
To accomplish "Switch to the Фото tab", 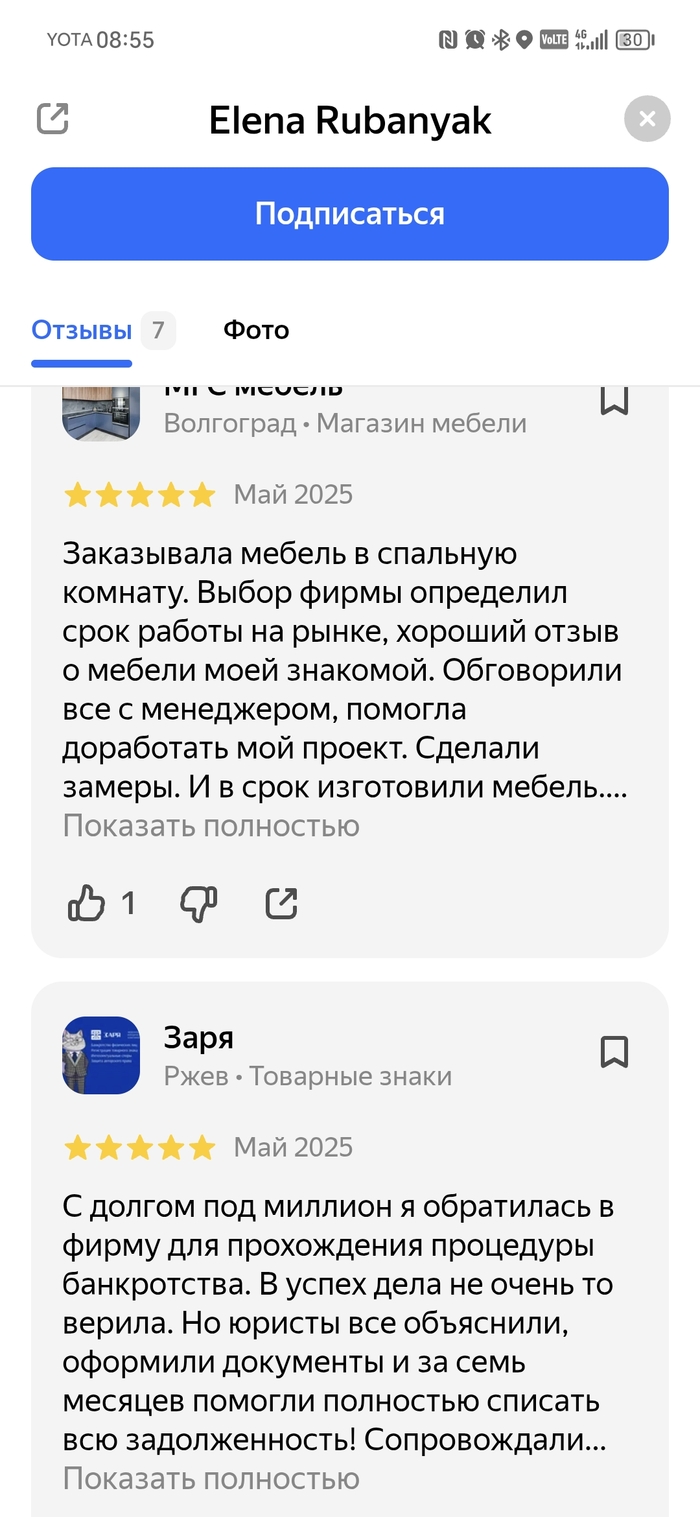I will pos(256,330).
